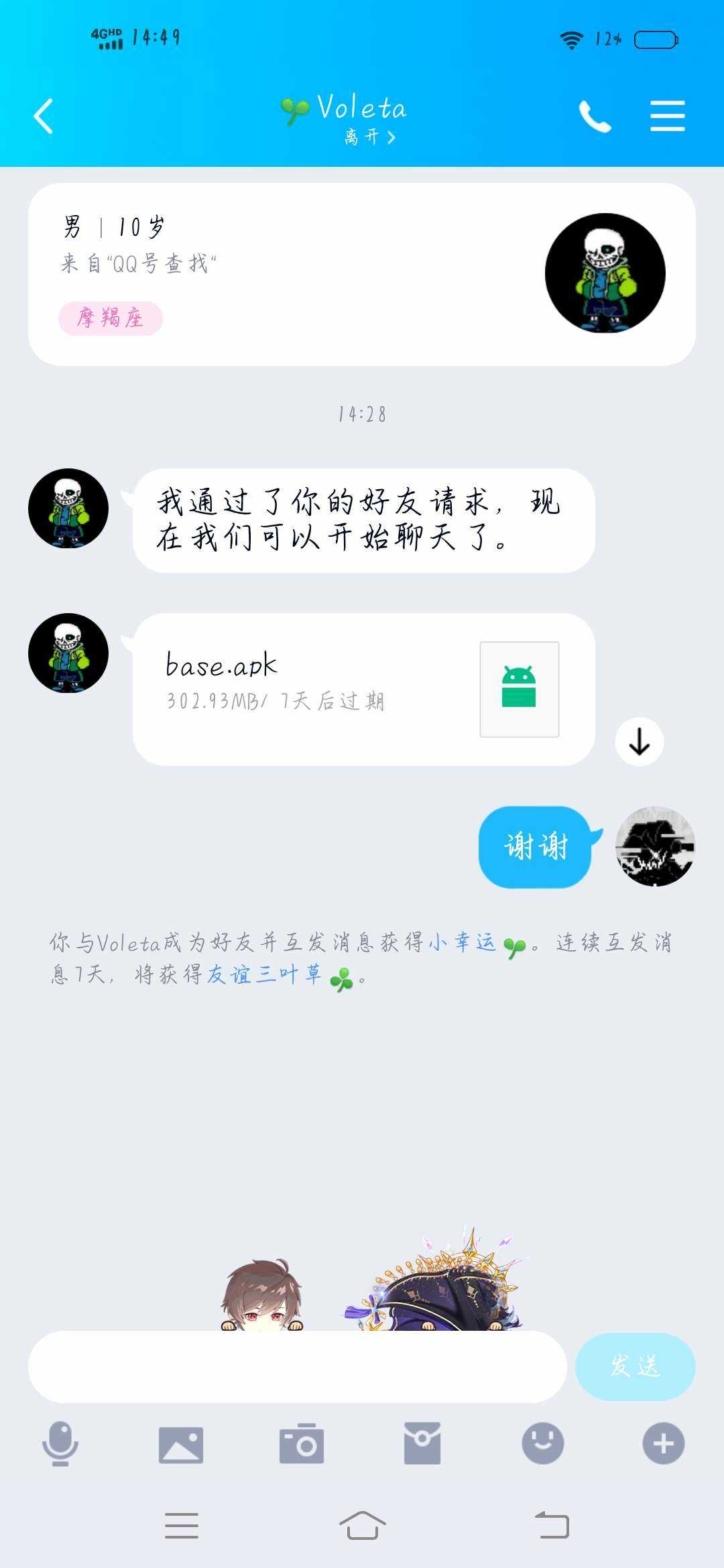Open Voleta's profile card avatar

(605, 273)
